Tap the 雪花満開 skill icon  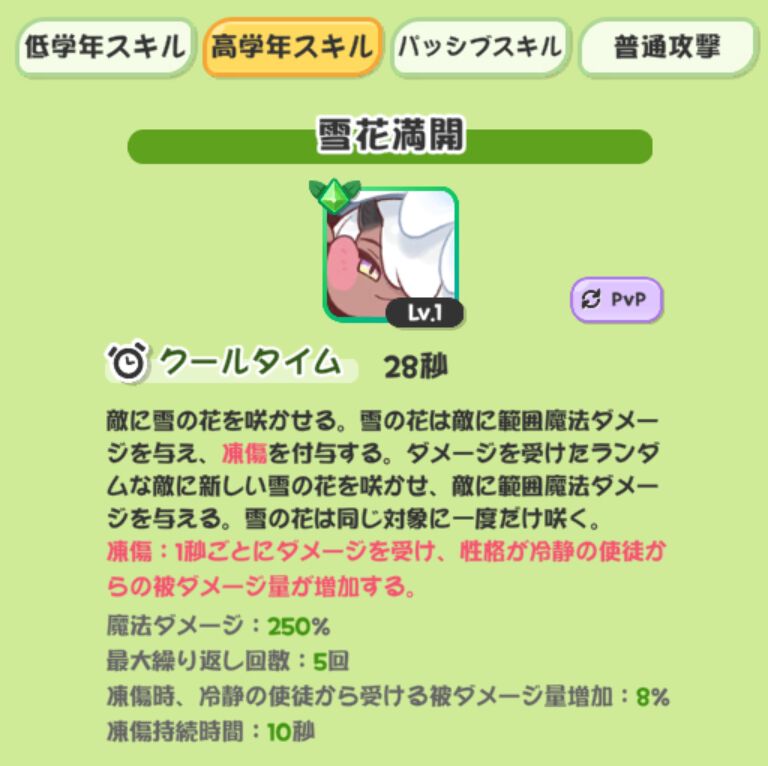pyautogui.click(x=390, y=255)
